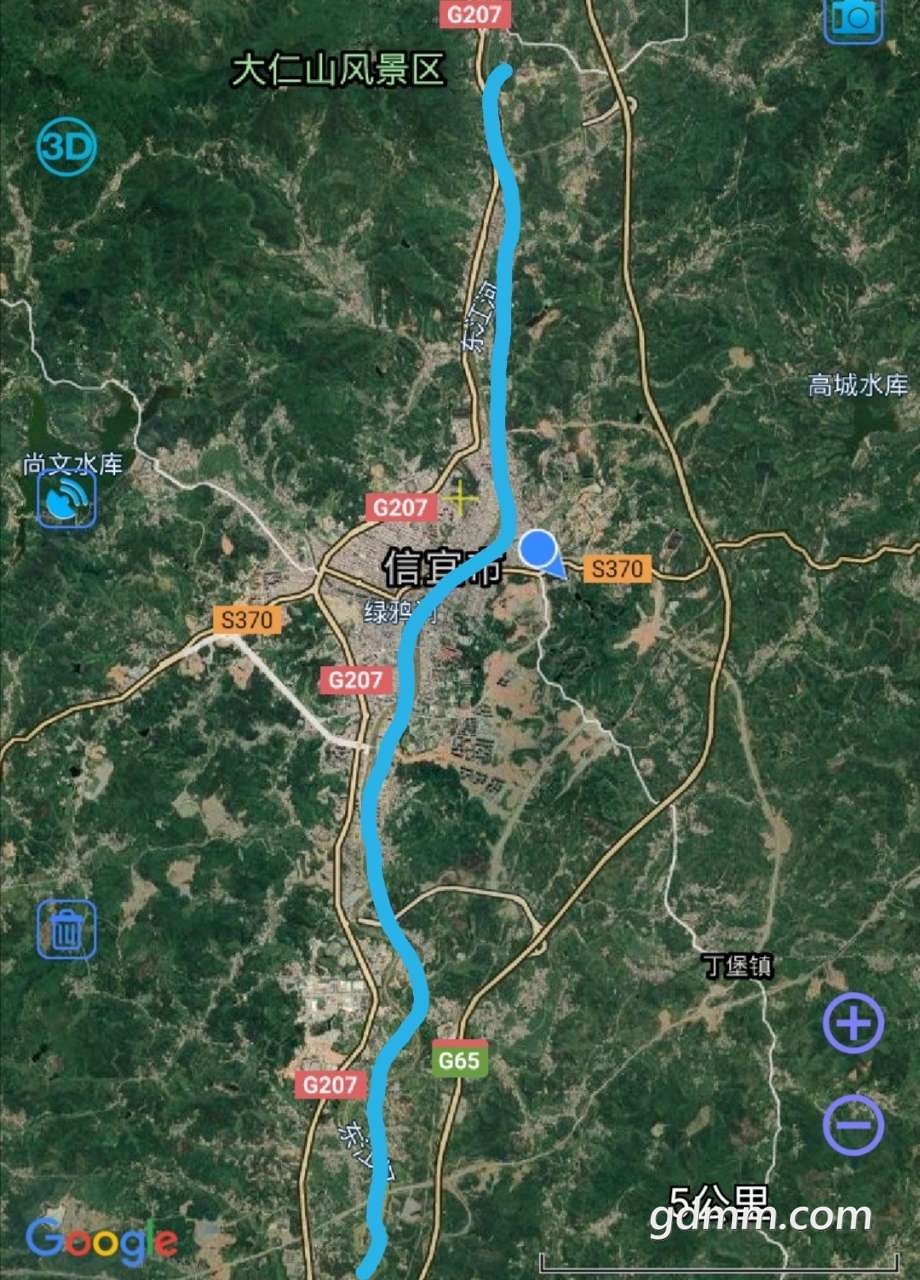
Task: Switch the map to 3D view
Action: point(67,148)
